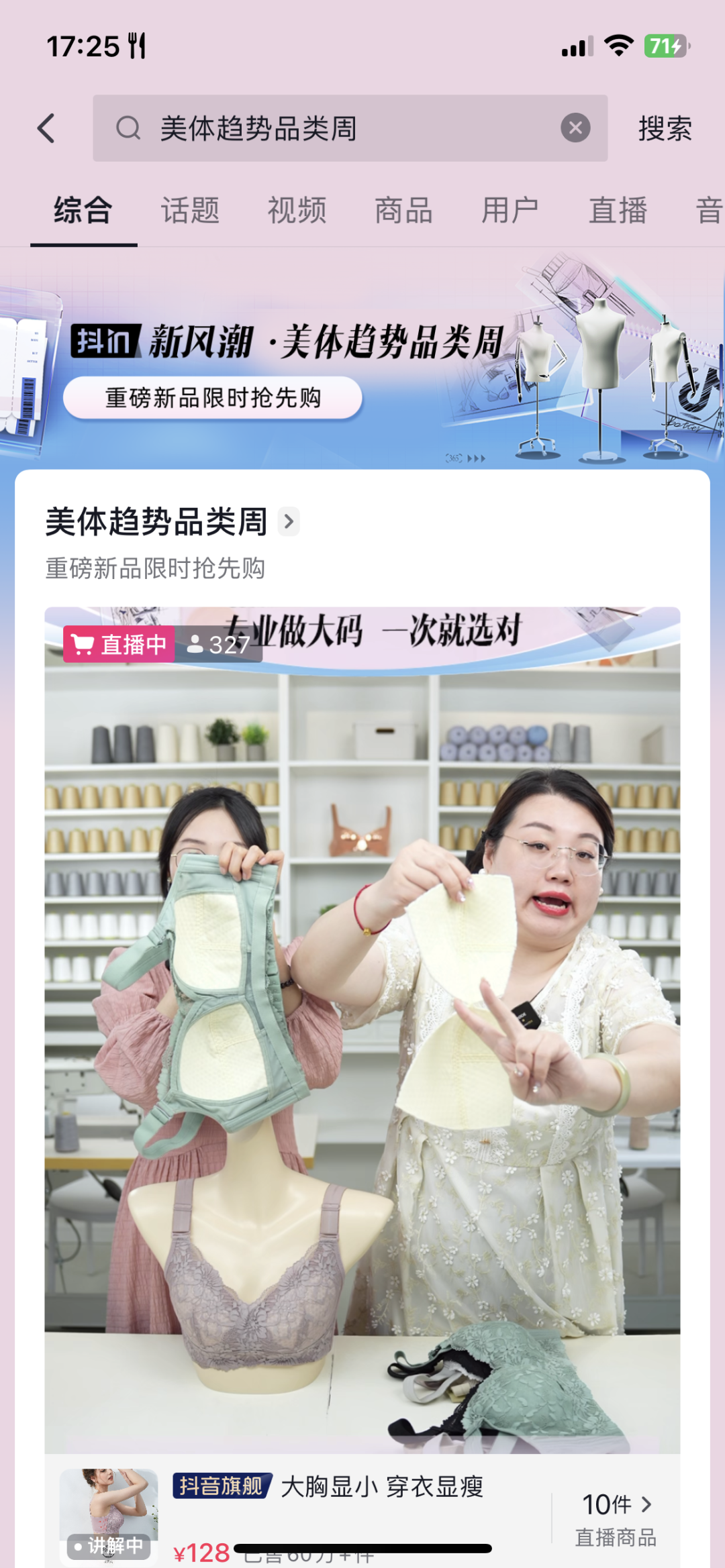The height and width of the screenshot is (1568, 725).
Task: Switch to the 商品 tab
Action: [403, 211]
